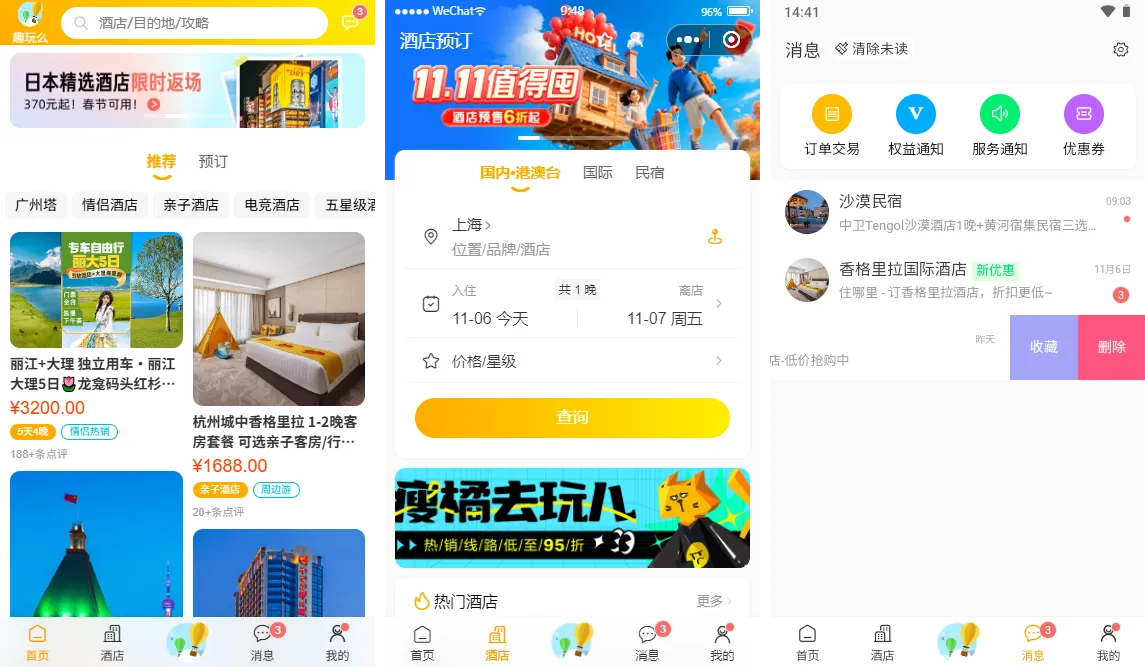Tap the red 删除 button

coord(1111,347)
